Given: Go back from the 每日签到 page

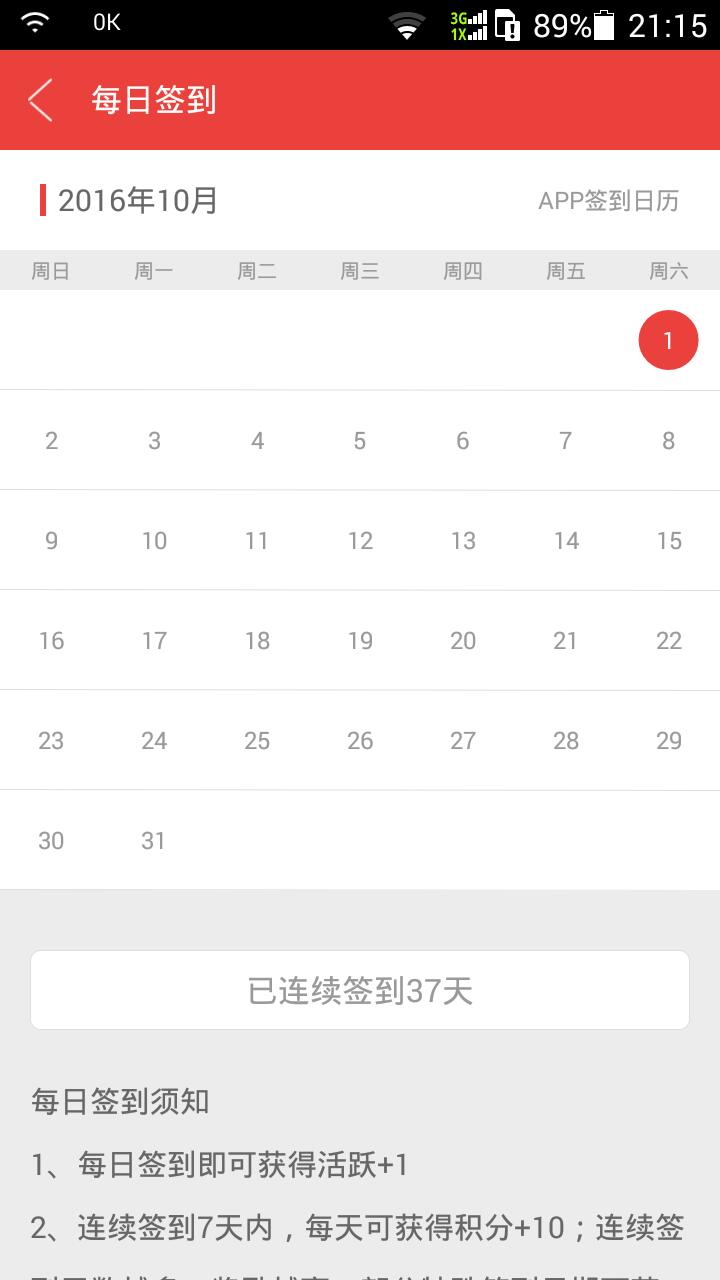Looking at the screenshot, I should click(x=41, y=100).
